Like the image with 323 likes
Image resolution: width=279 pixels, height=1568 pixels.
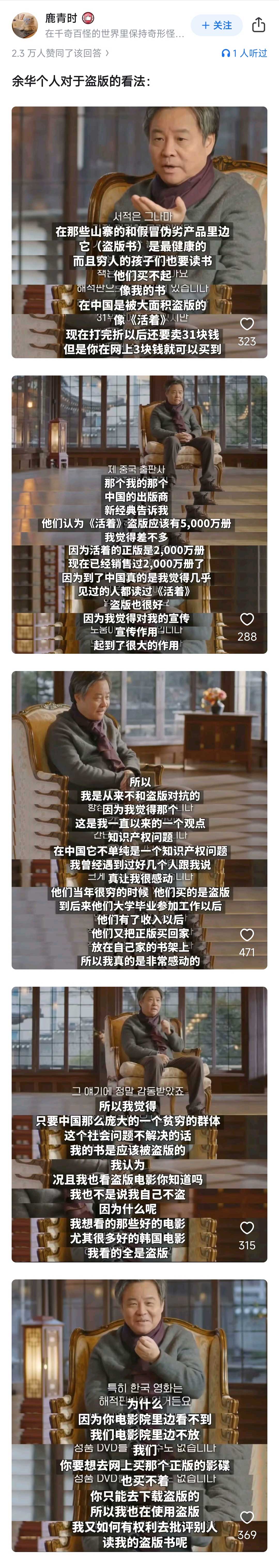247,324
